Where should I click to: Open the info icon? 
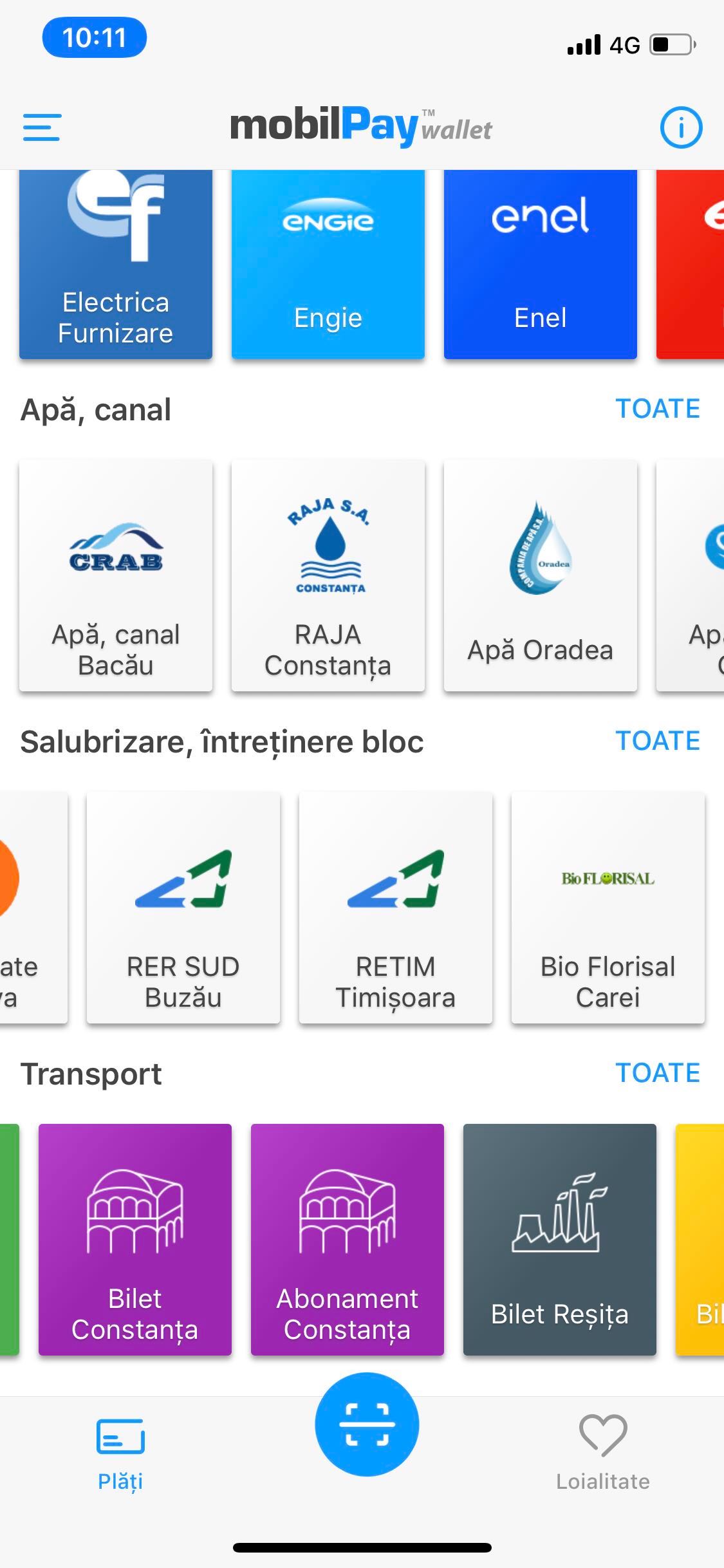(x=681, y=127)
